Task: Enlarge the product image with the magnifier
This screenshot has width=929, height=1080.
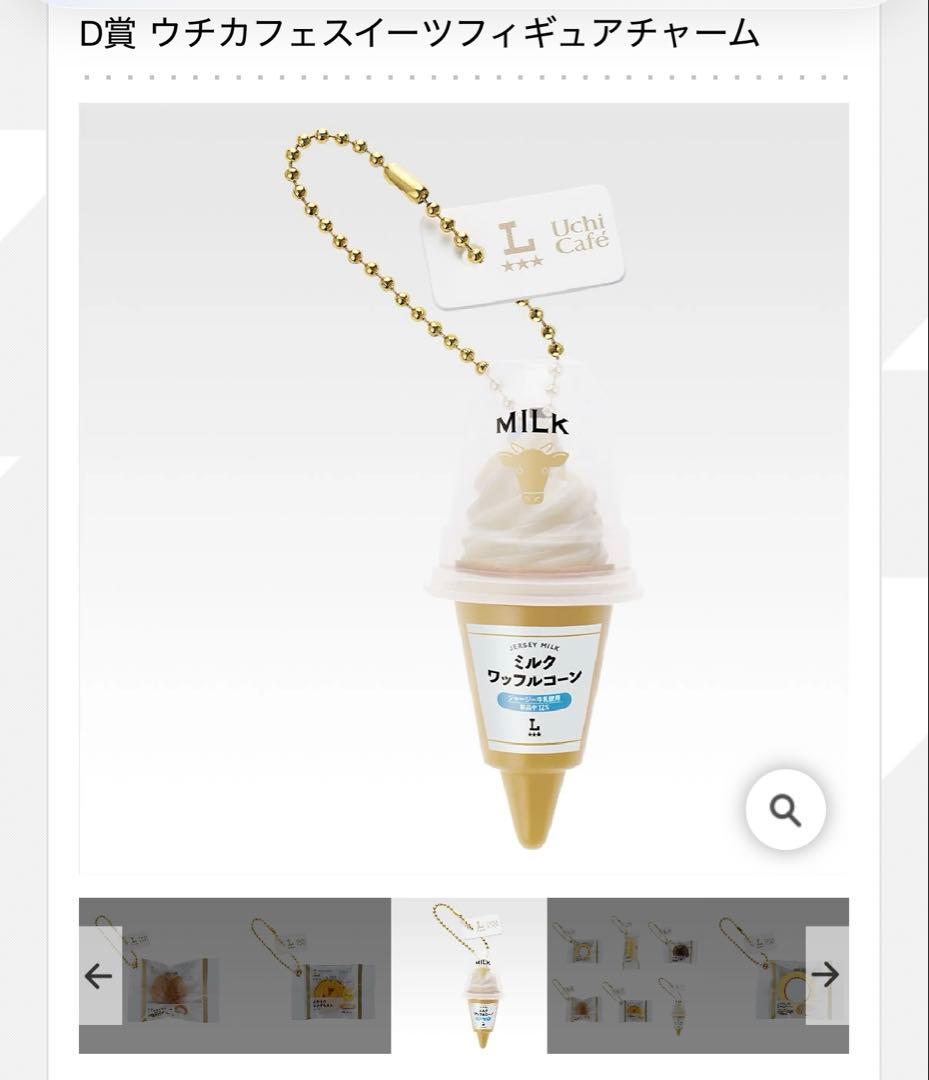Action: click(785, 810)
